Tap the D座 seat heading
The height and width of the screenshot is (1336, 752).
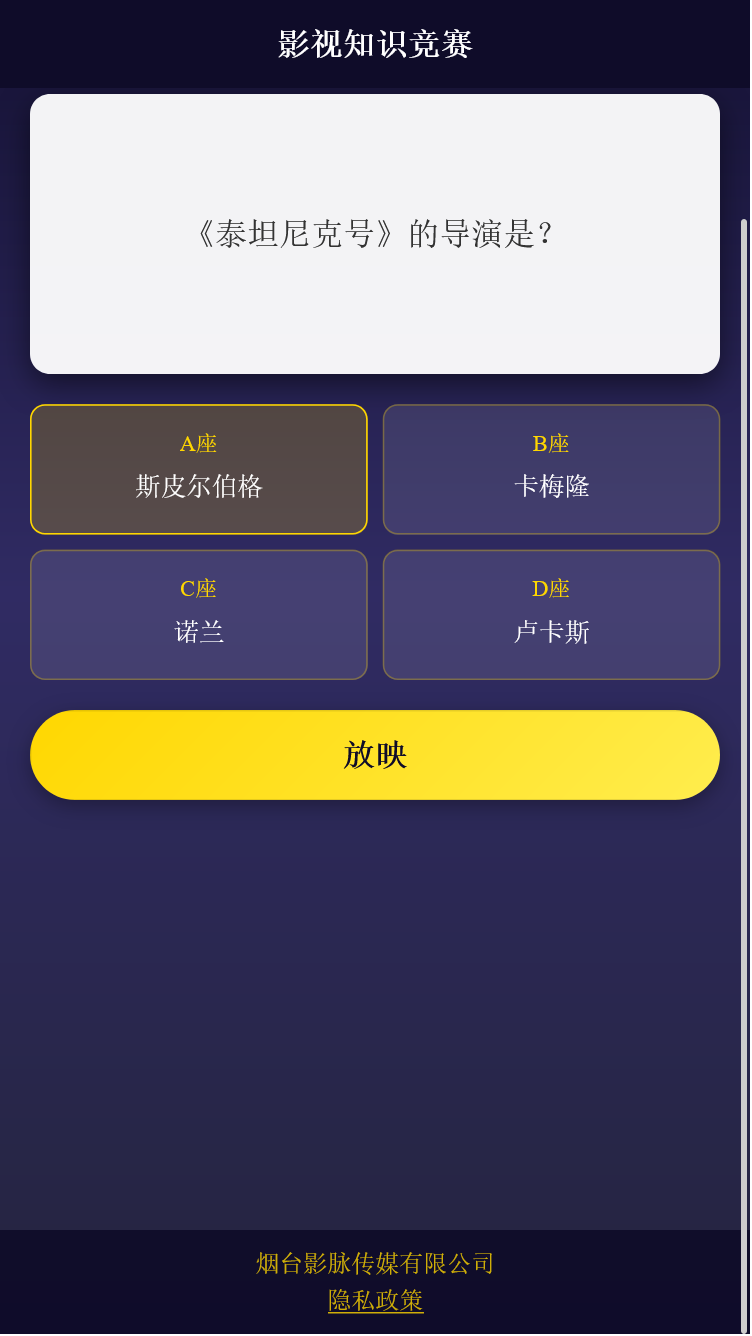(x=551, y=589)
